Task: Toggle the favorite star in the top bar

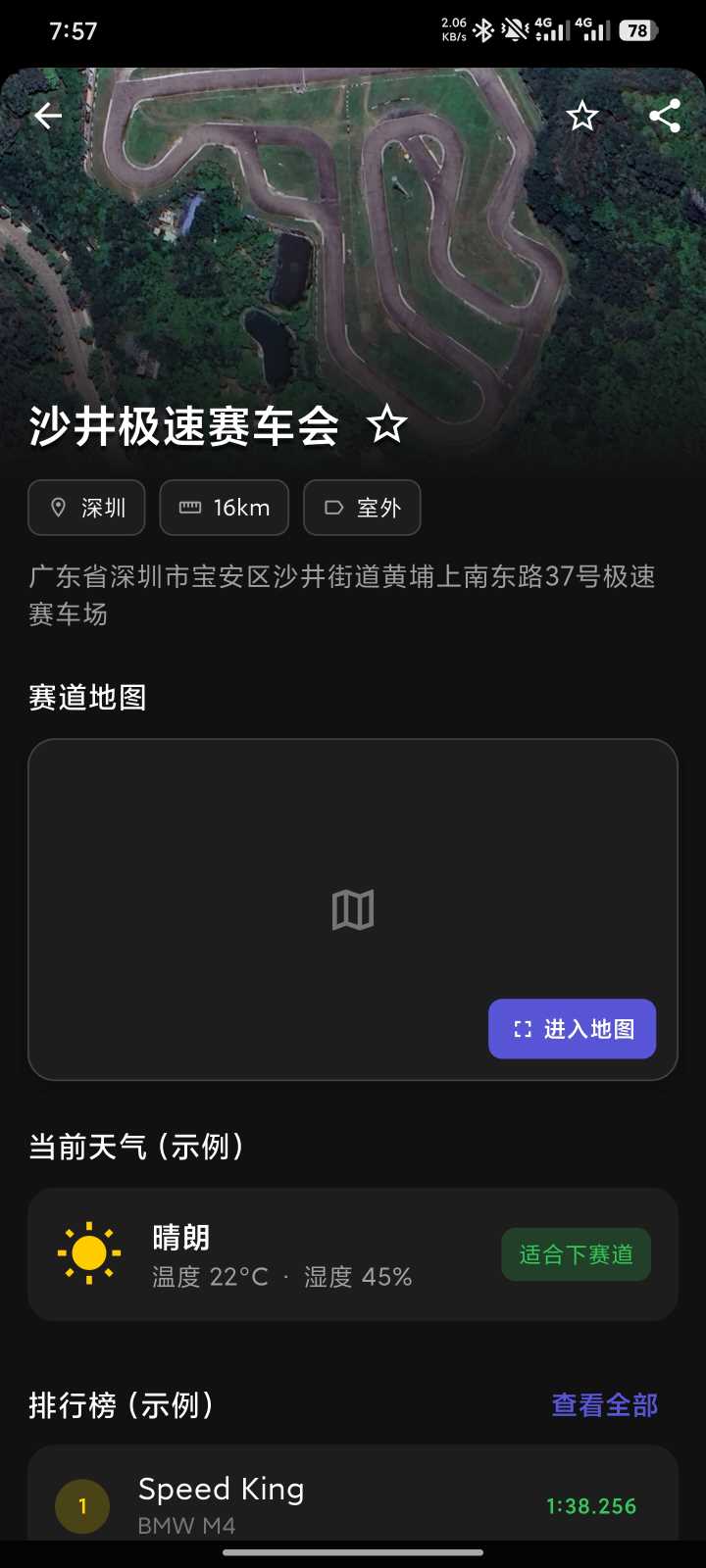Action: click(x=581, y=115)
